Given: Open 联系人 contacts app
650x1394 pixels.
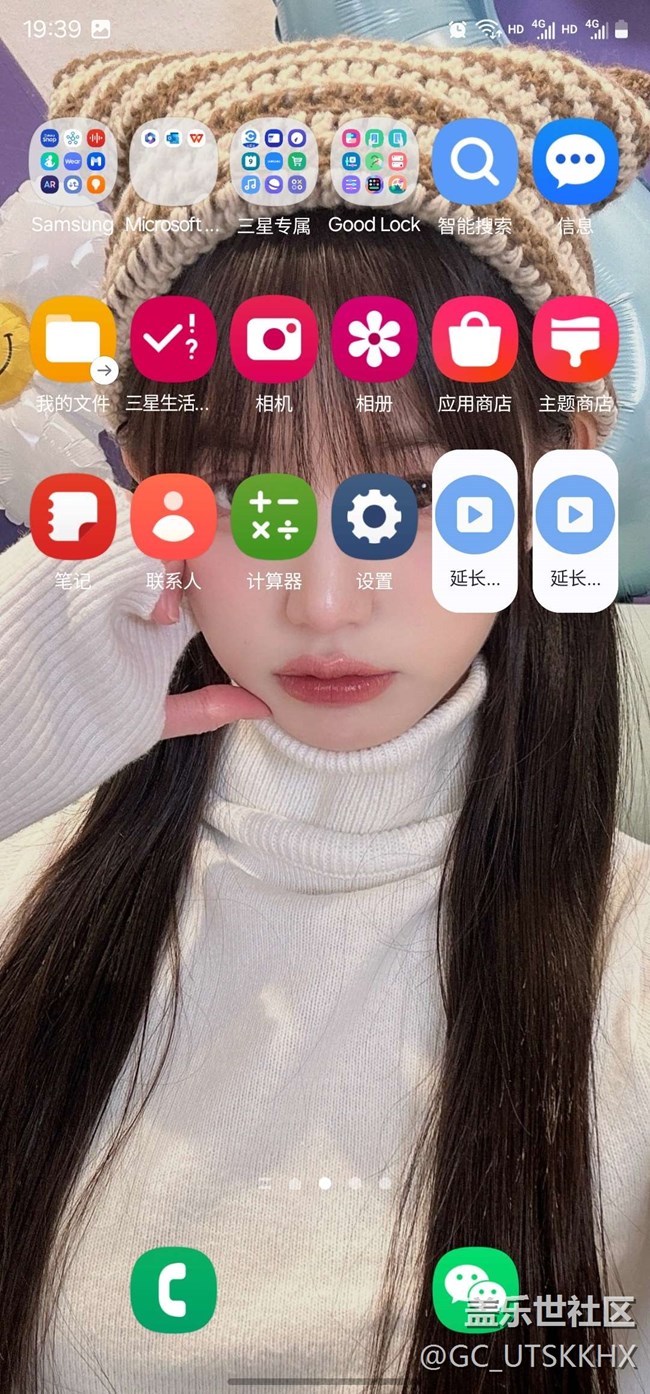Looking at the screenshot, I should coord(173,517).
